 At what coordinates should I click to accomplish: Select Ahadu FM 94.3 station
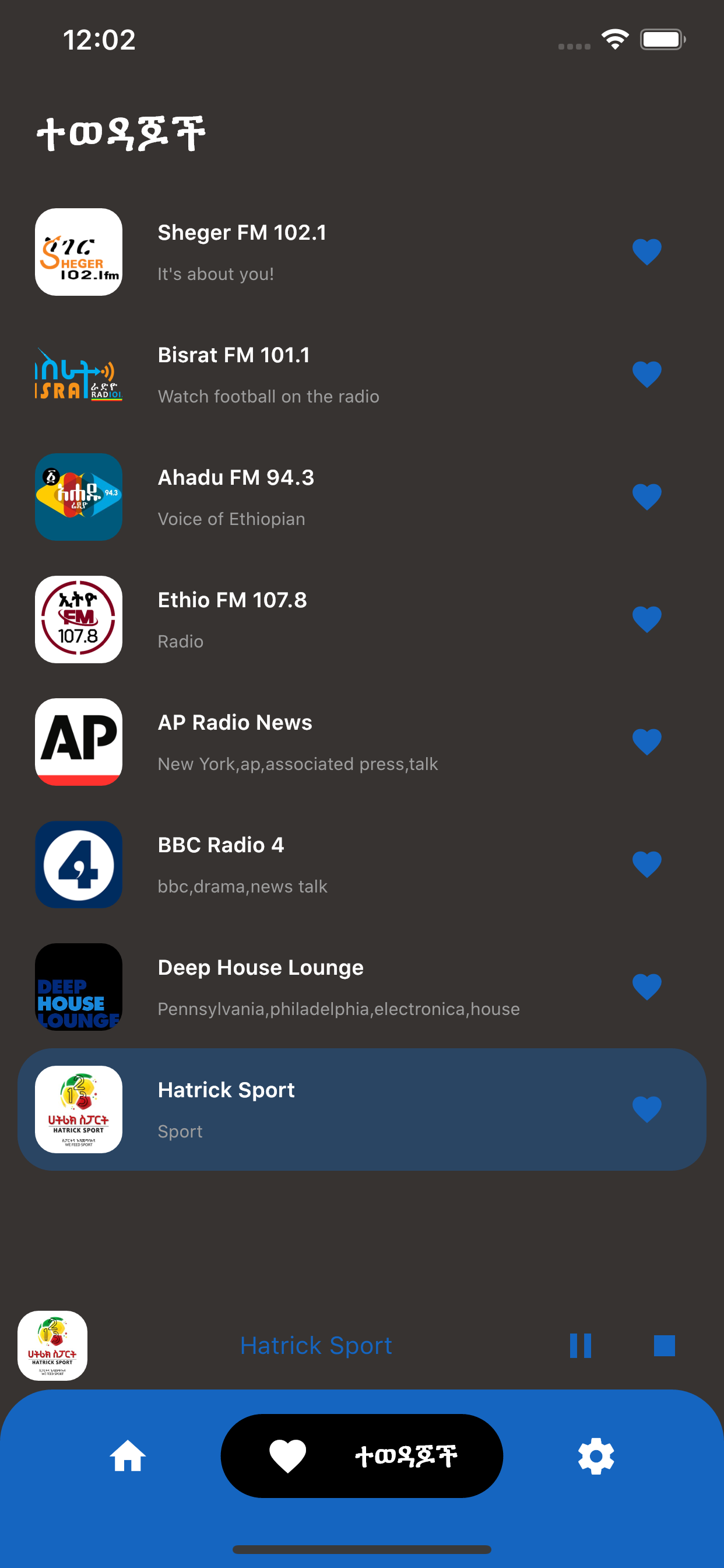point(362,496)
